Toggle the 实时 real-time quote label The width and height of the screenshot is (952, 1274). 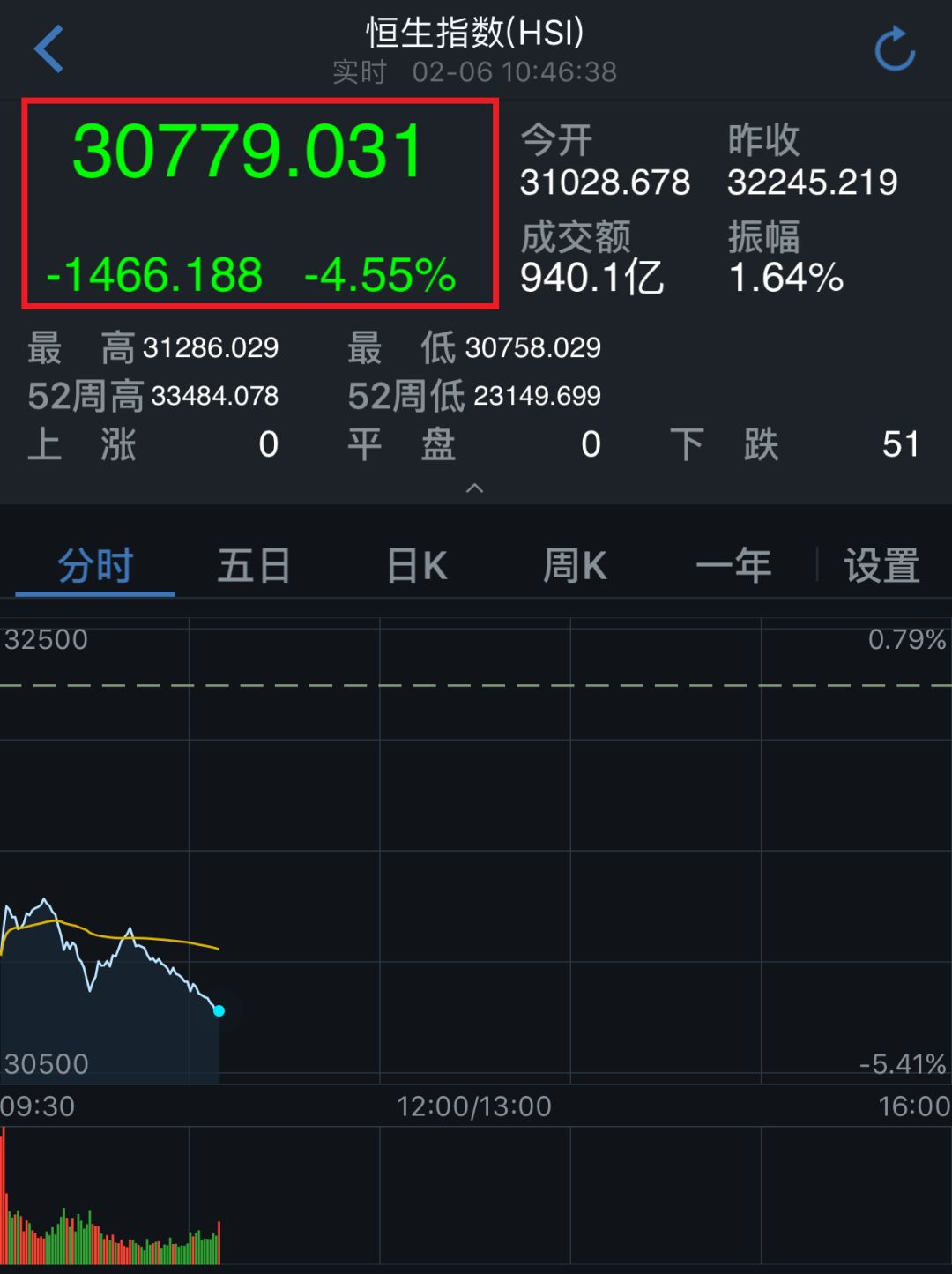pyautogui.click(x=361, y=72)
